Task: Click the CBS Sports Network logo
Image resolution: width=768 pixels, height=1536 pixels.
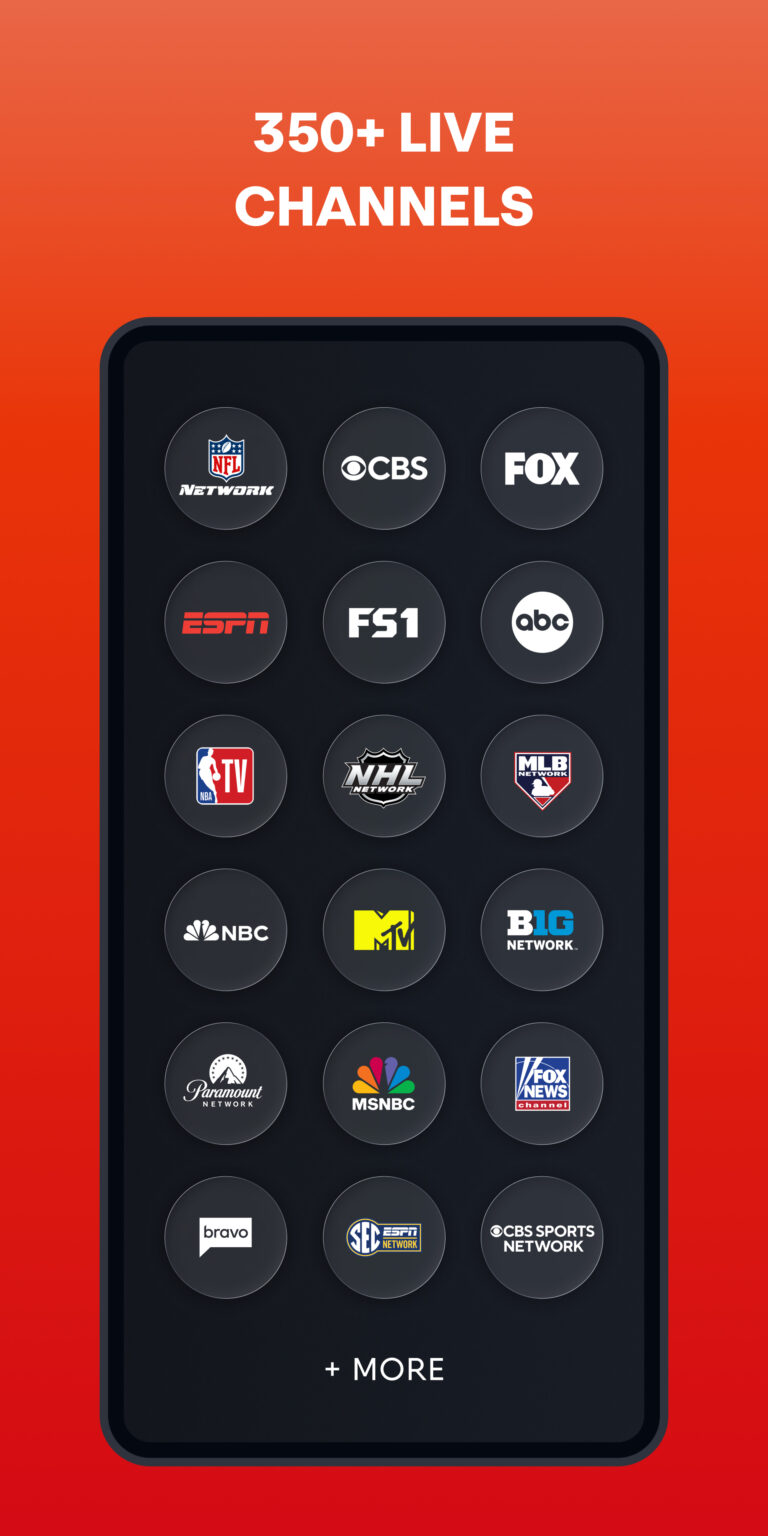Action: tap(541, 1238)
